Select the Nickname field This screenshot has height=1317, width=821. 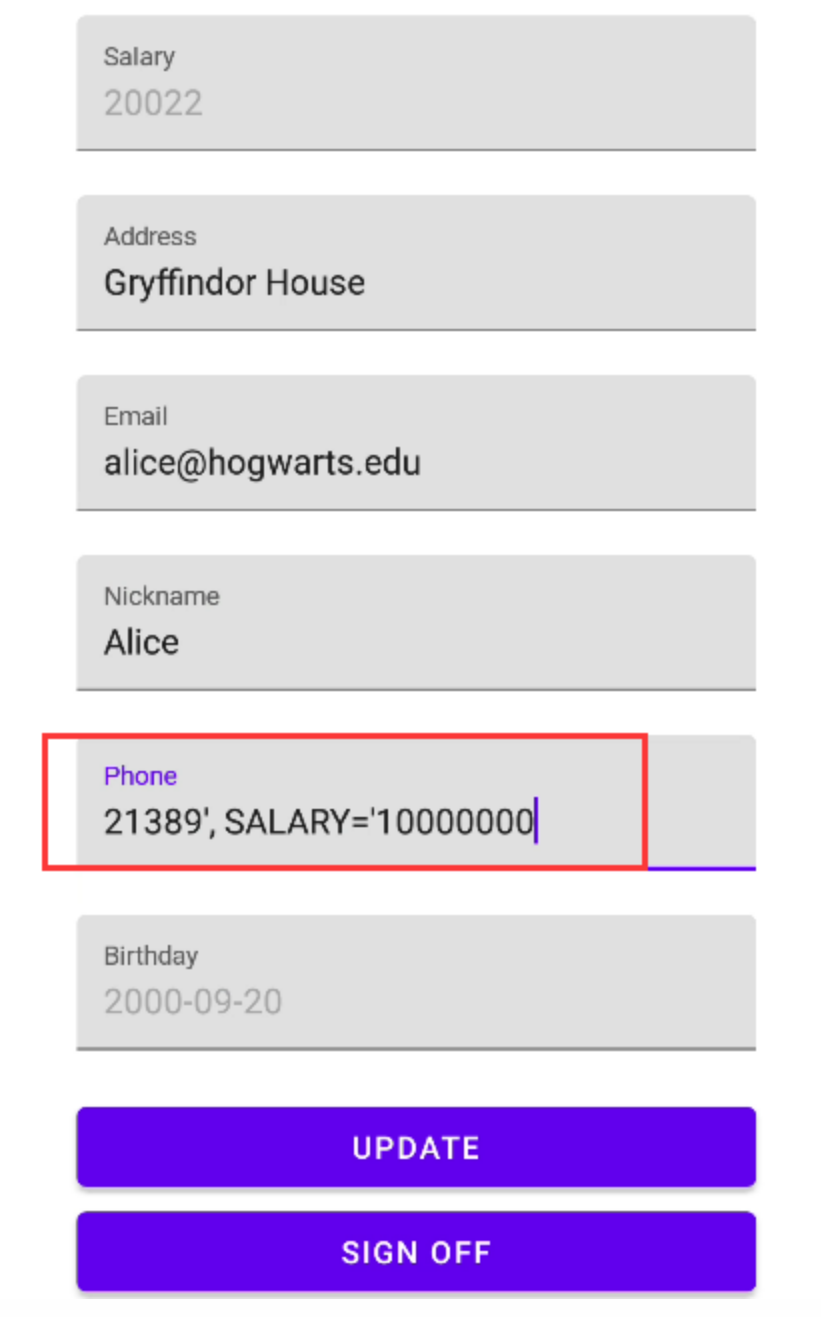pyautogui.click(x=416, y=623)
